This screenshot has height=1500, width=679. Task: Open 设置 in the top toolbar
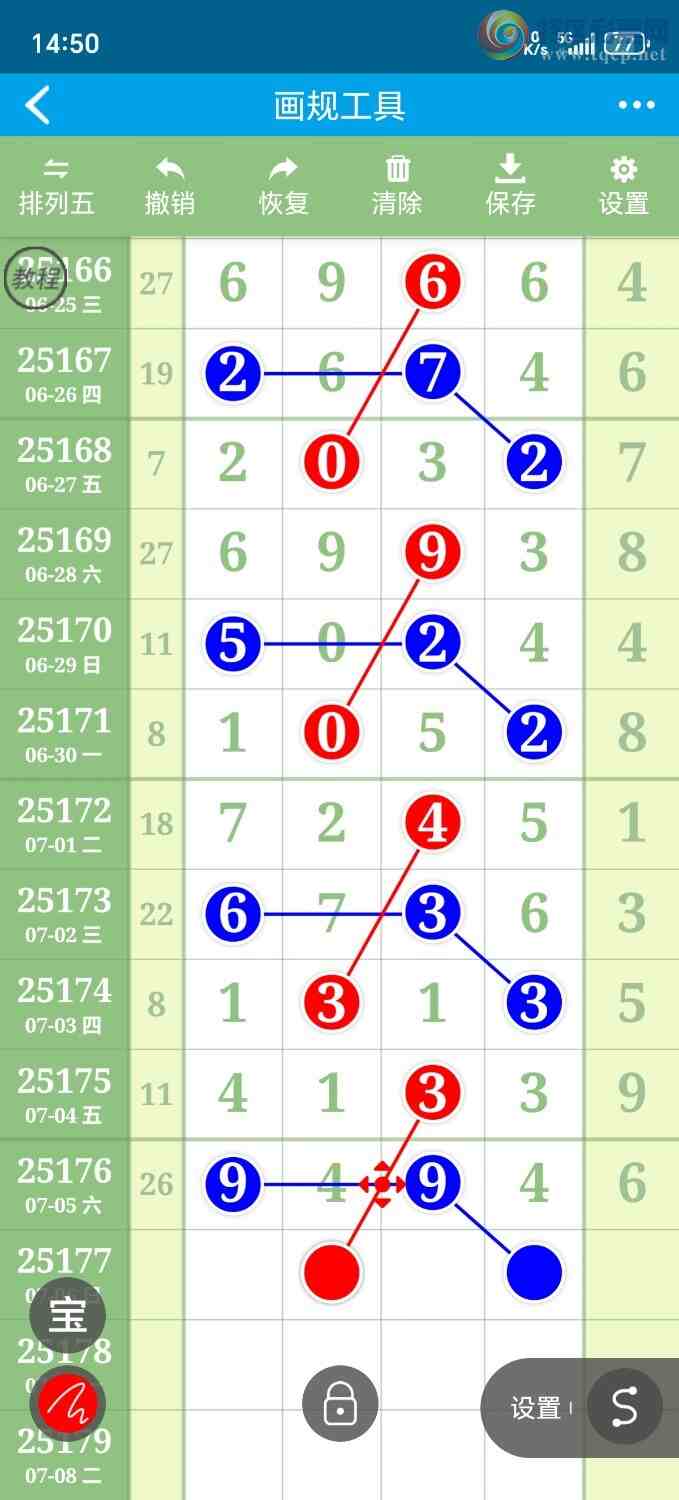click(x=624, y=187)
